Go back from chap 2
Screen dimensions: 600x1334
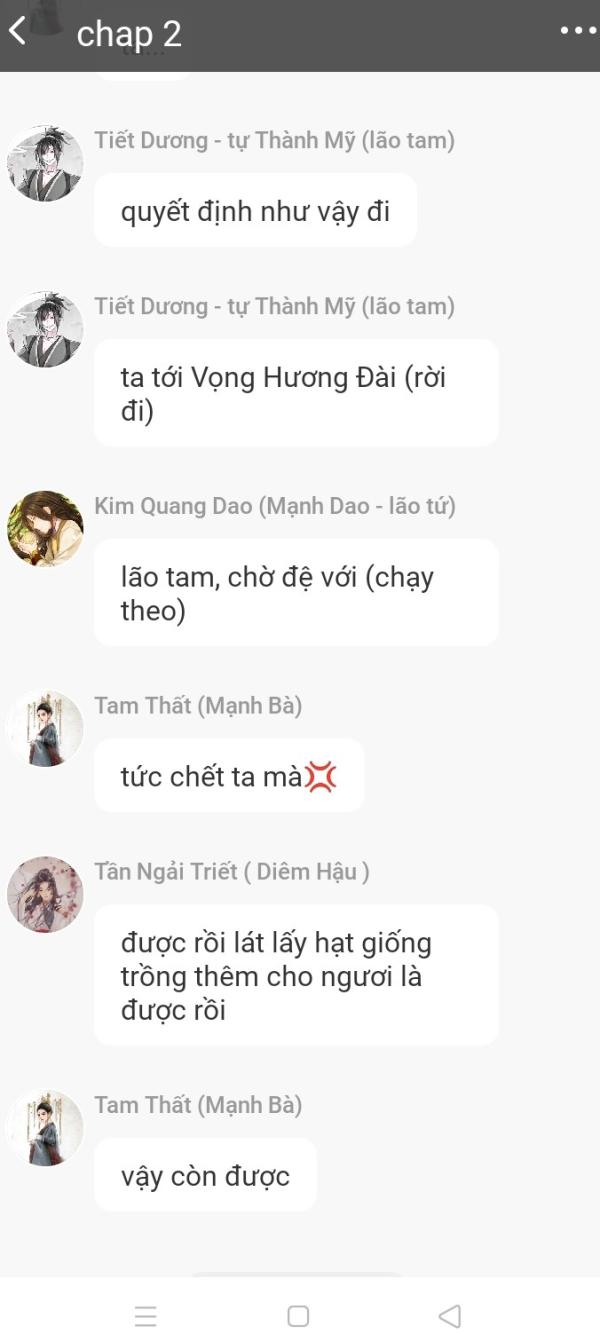tap(18, 31)
